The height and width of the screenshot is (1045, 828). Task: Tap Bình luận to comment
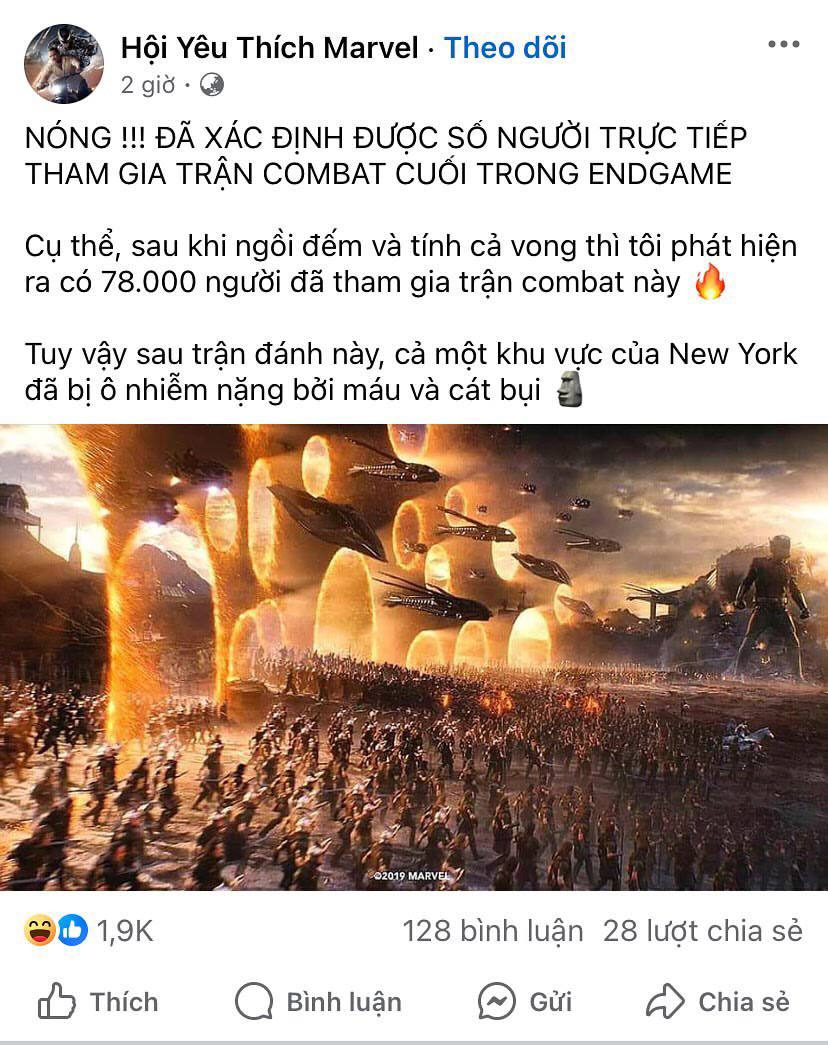pyautogui.click(x=318, y=1001)
